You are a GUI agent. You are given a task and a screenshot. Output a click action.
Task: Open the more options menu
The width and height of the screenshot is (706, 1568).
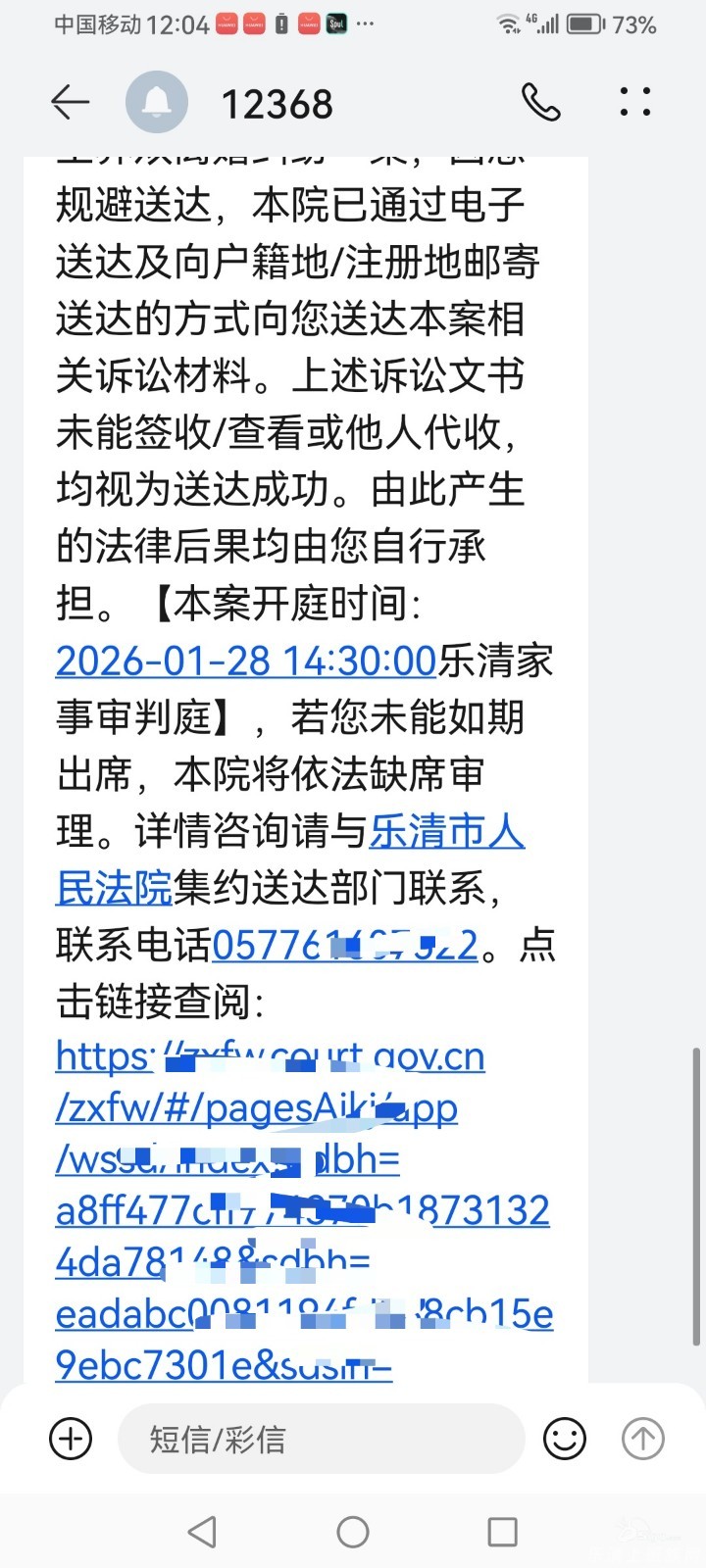click(635, 102)
